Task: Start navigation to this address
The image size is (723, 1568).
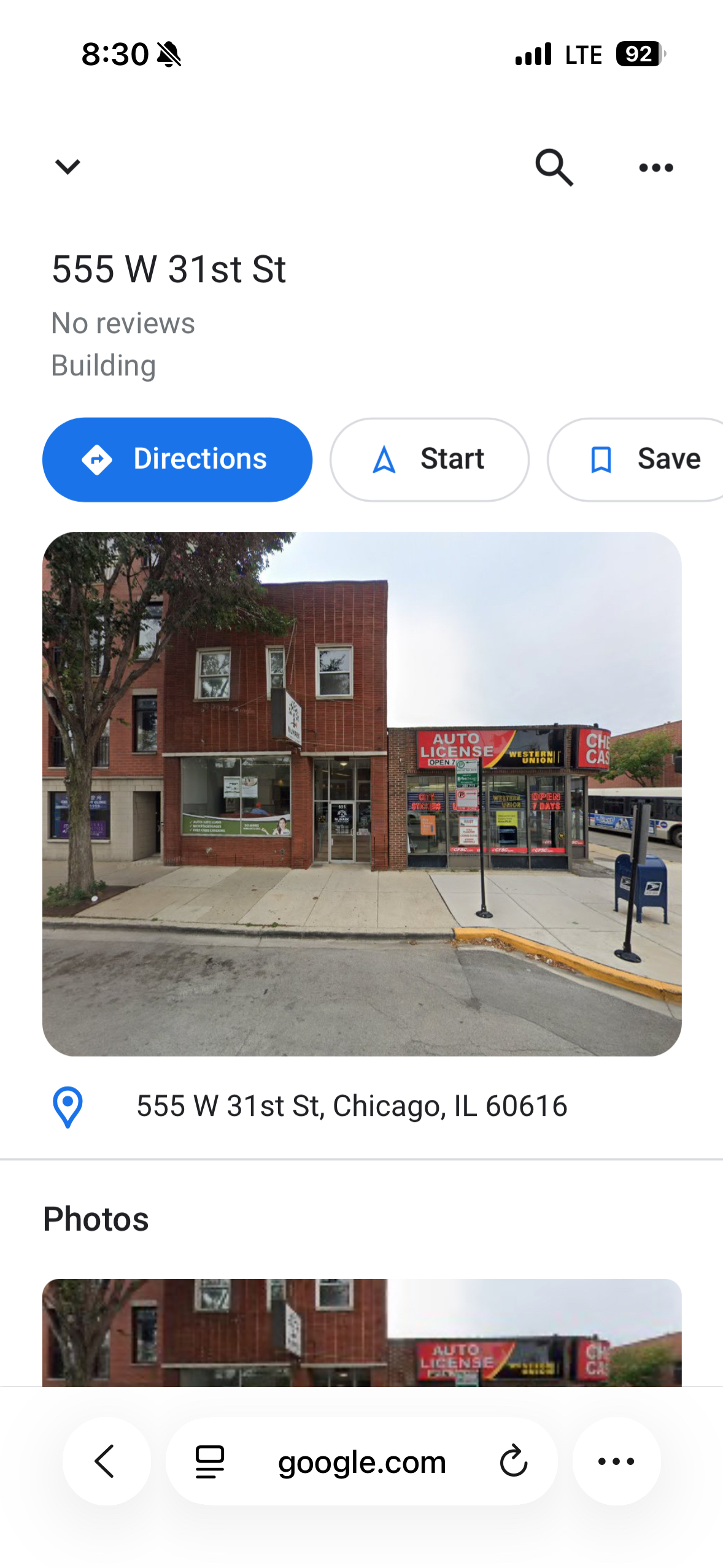Action: pos(429,459)
